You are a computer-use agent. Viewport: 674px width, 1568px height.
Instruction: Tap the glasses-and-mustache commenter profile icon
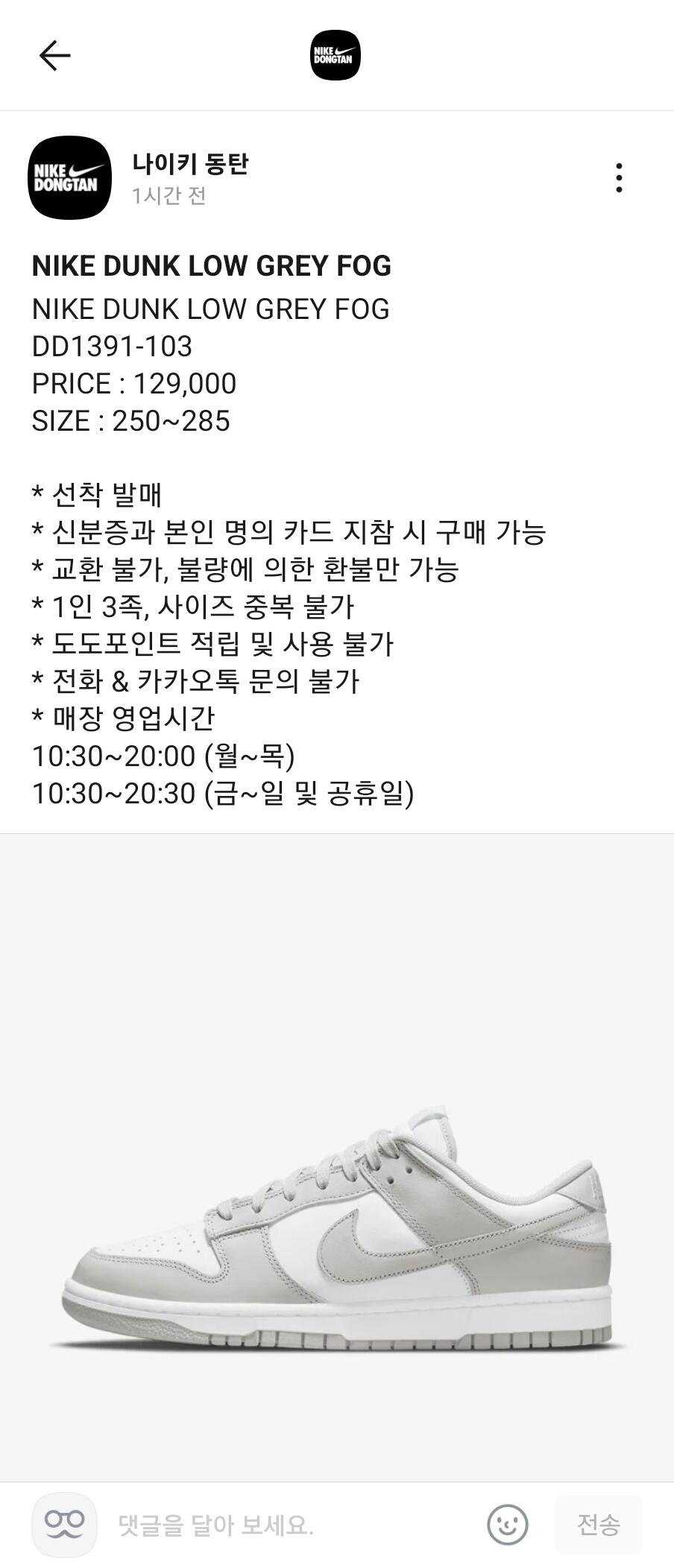(64, 1525)
